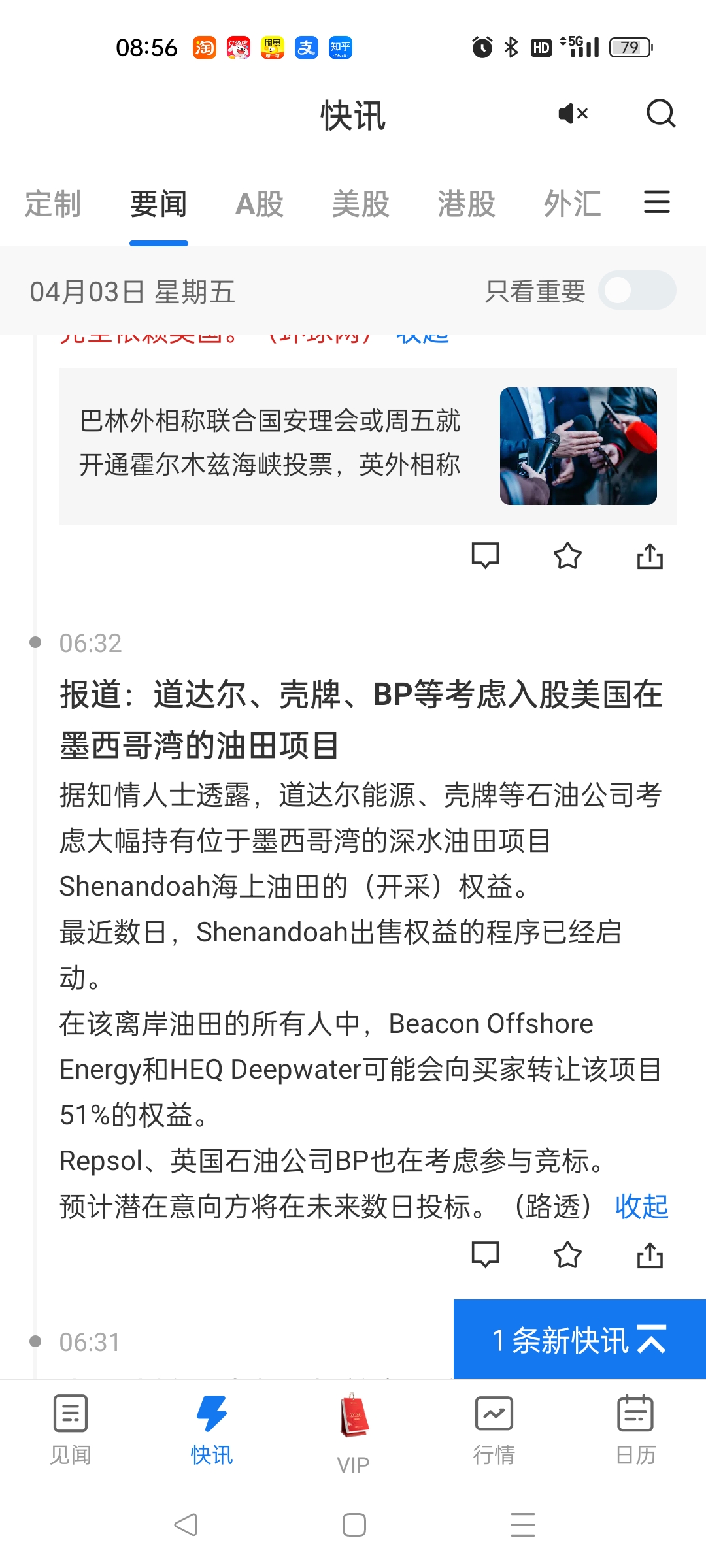Jump to the 1条新快讯 update
Image resolution: width=706 pixels, height=1568 pixels.
click(x=579, y=1339)
